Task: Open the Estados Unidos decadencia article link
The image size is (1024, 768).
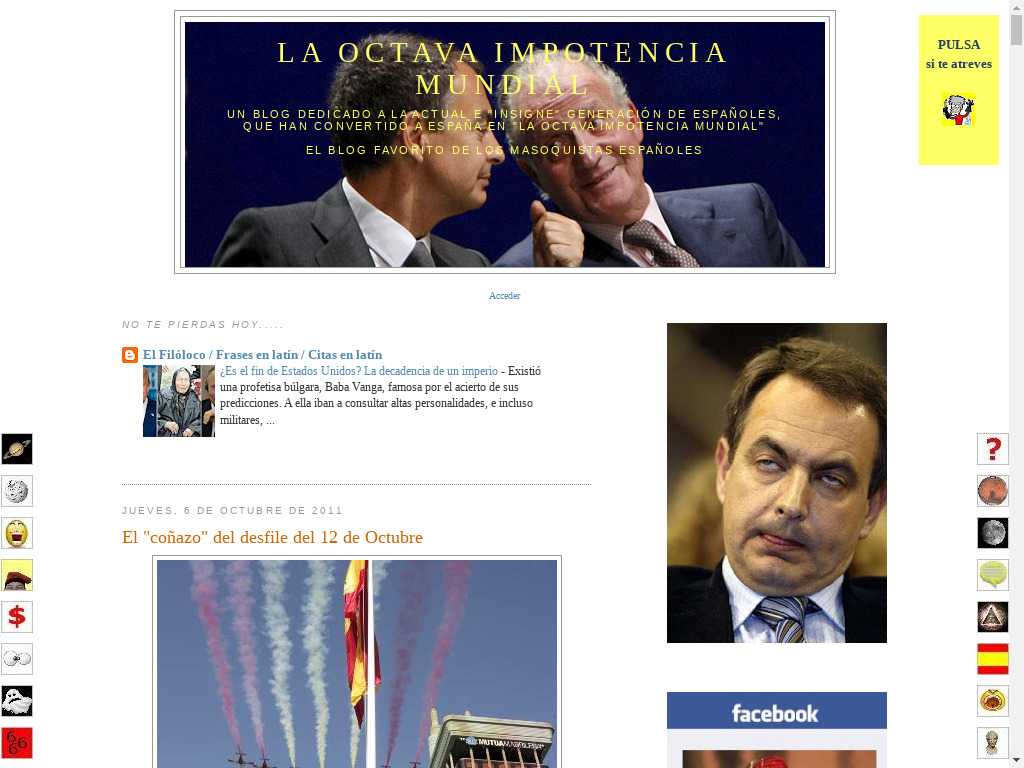Action: coord(358,371)
